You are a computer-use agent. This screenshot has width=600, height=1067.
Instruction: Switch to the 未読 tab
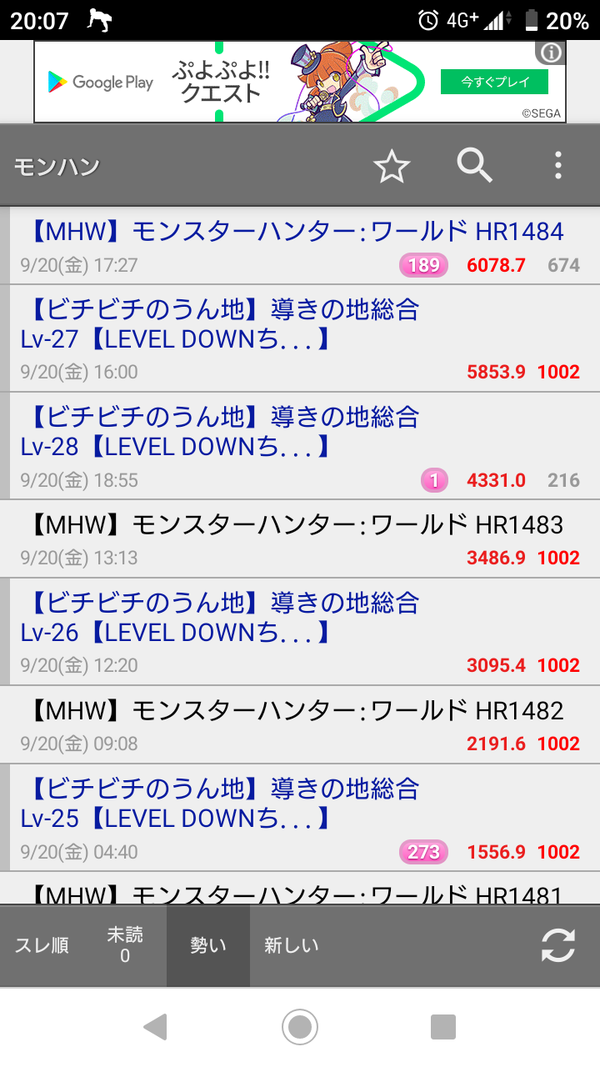coord(125,946)
